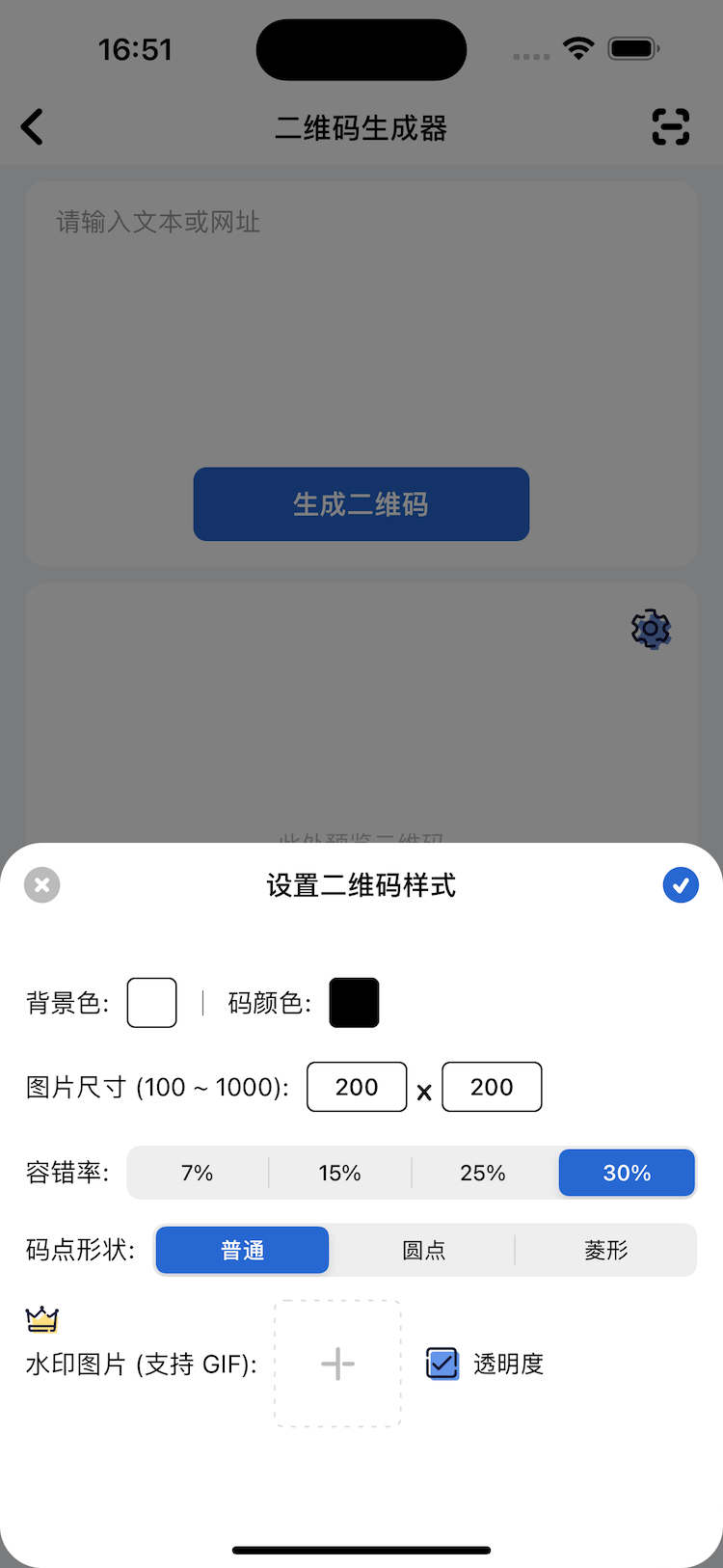Set dot shape to 普通

coord(242,1250)
